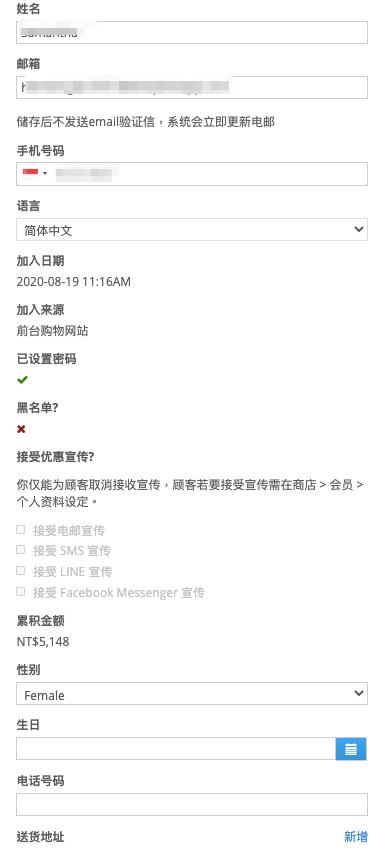Select 新增 to add a 送货地址

(x=356, y=837)
